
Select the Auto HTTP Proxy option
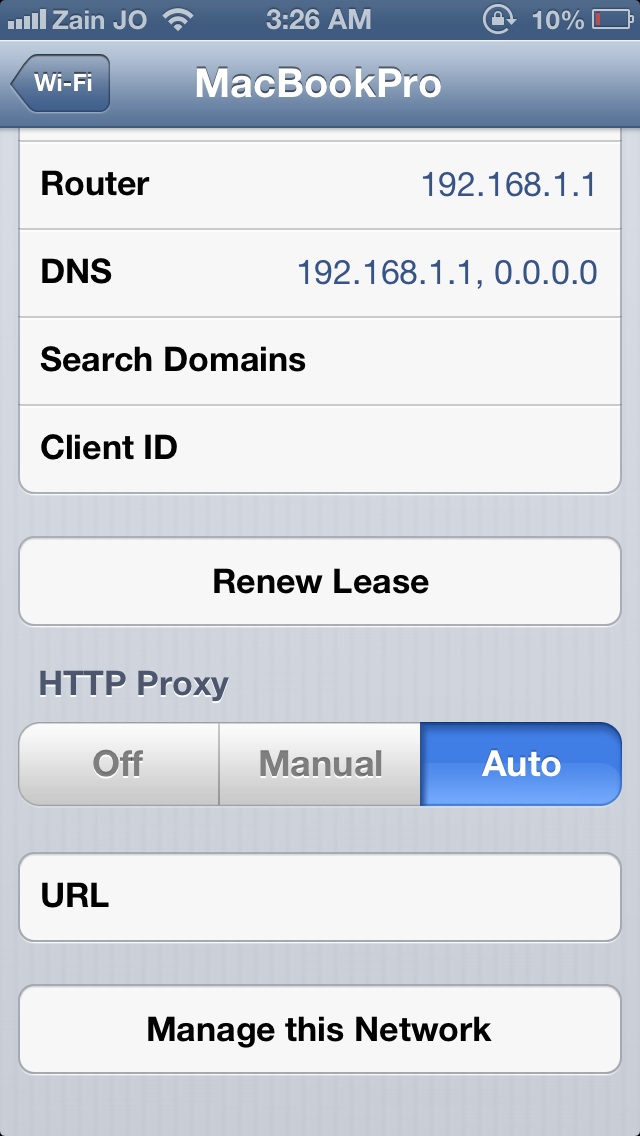coord(521,764)
